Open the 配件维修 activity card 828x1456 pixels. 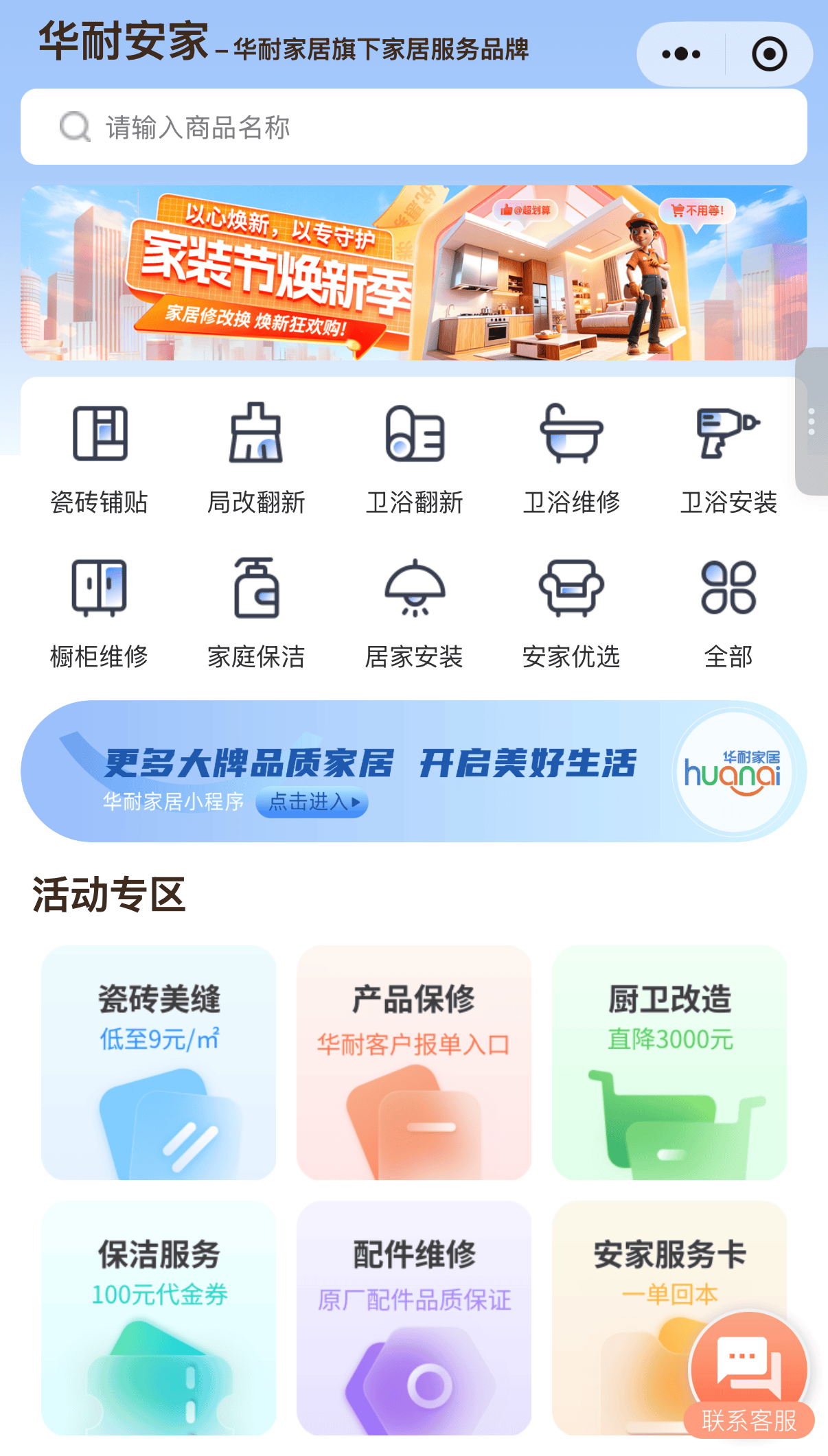tap(413, 1317)
